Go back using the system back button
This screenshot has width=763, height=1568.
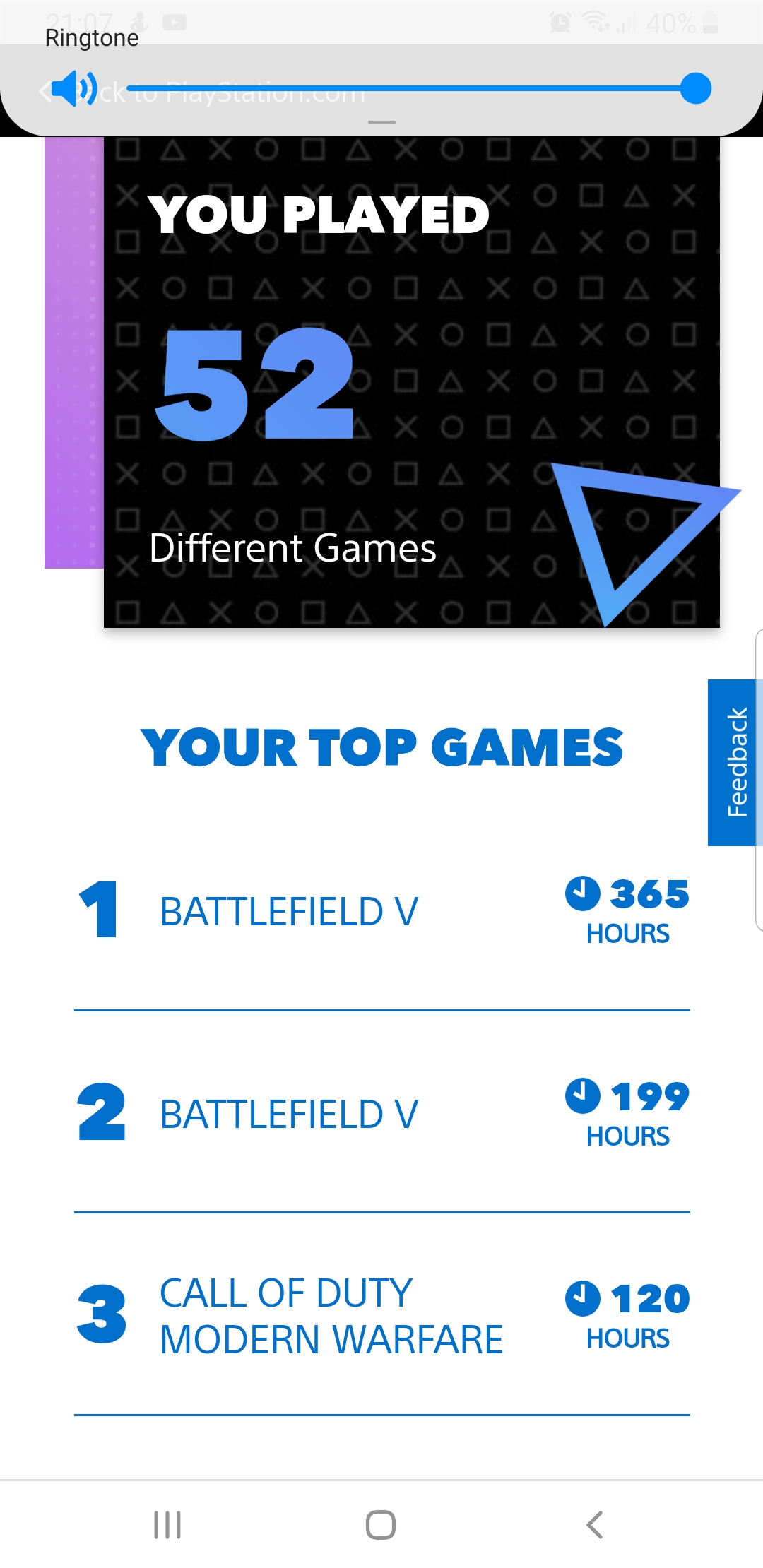point(595,1524)
